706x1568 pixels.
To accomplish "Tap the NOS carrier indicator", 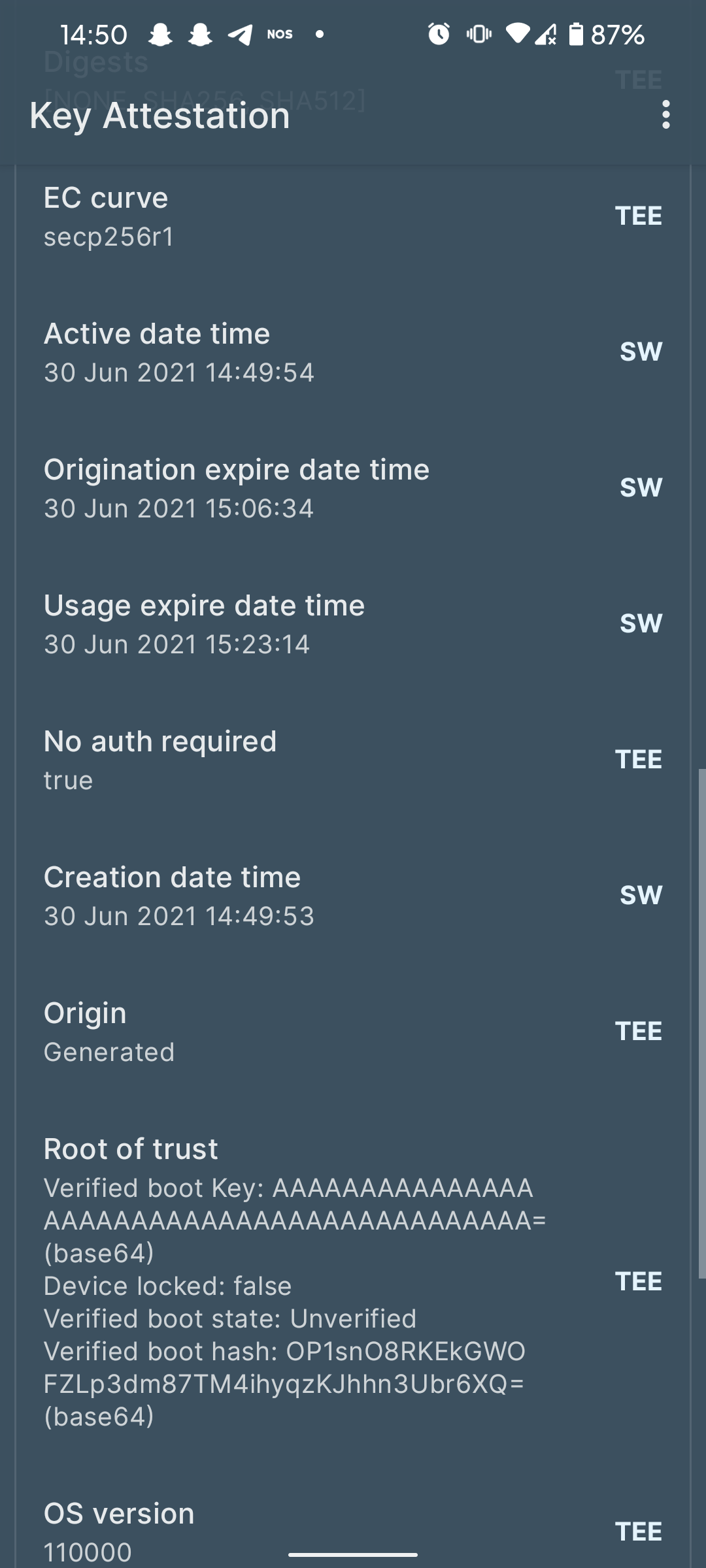I will 278,34.
